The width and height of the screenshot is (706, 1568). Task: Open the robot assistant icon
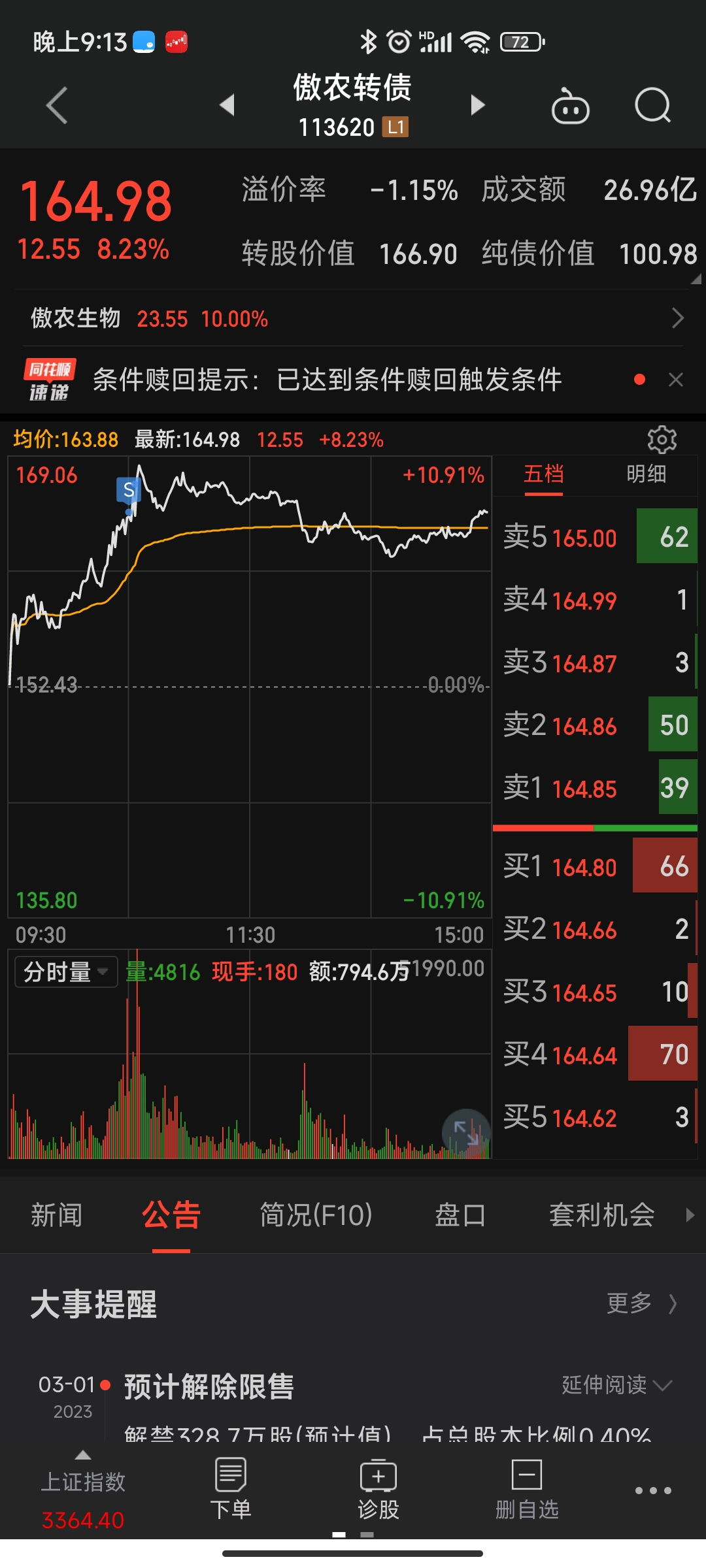[x=570, y=106]
